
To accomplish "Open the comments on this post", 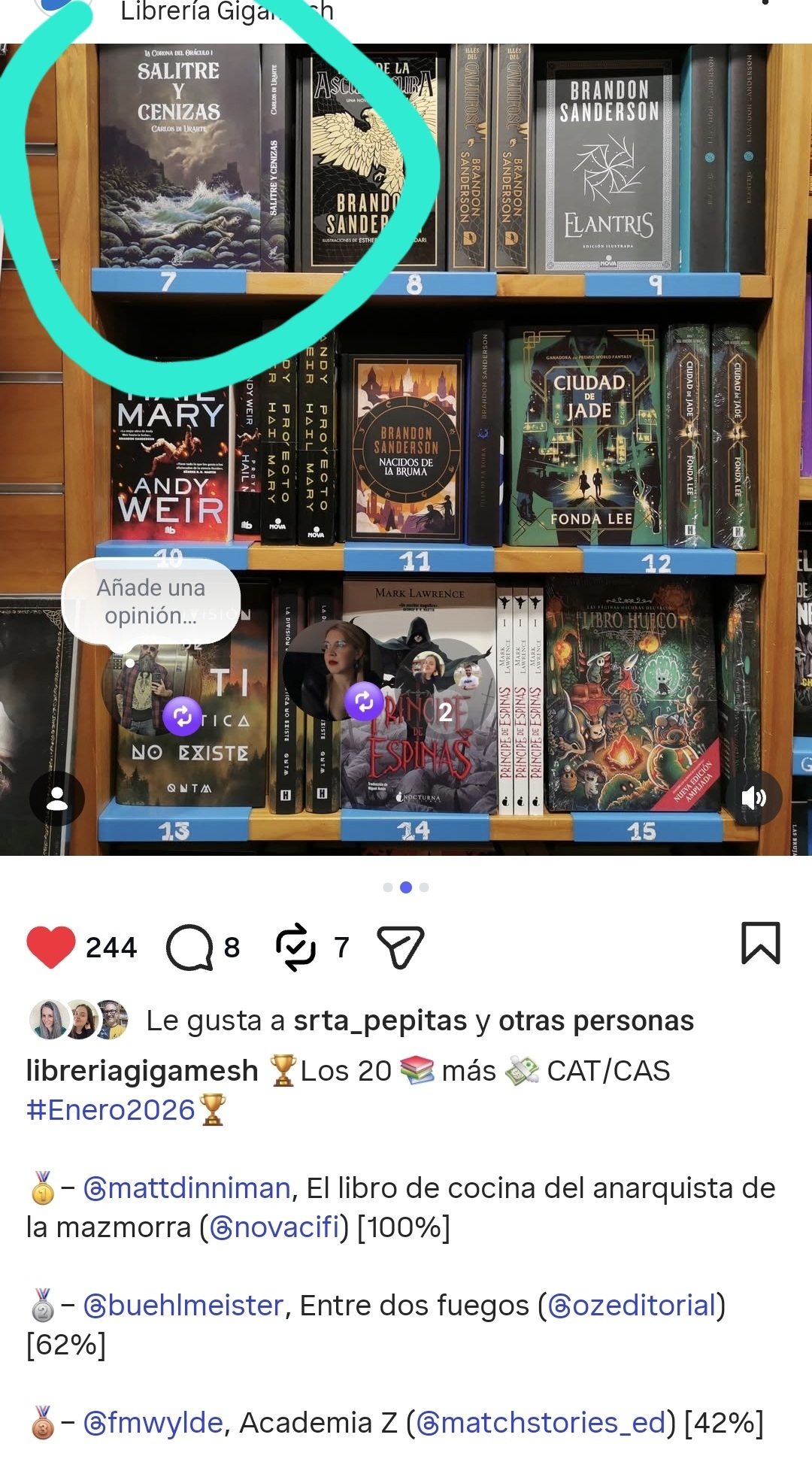I will [189, 947].
